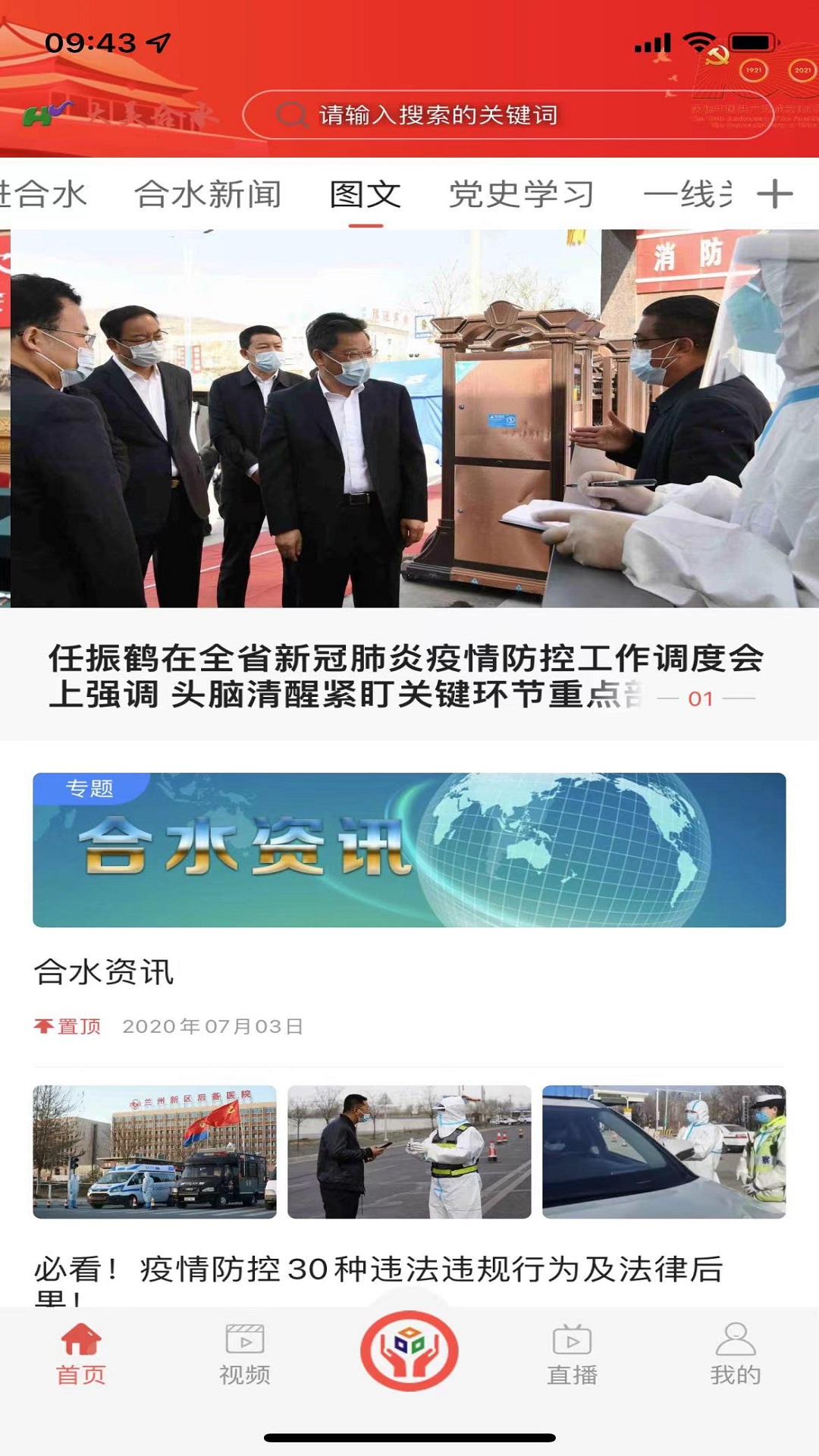The width and height of the screenshot is (819, 1456).
Task: Select the 图文 tab
Action: [x=366, y=195]
